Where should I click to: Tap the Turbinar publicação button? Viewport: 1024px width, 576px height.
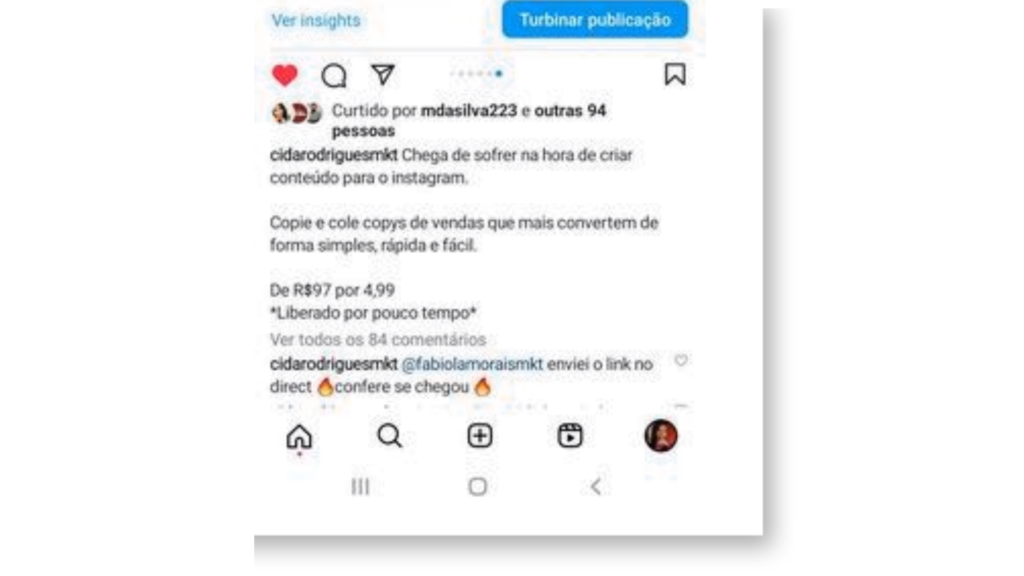pos(595,20)
